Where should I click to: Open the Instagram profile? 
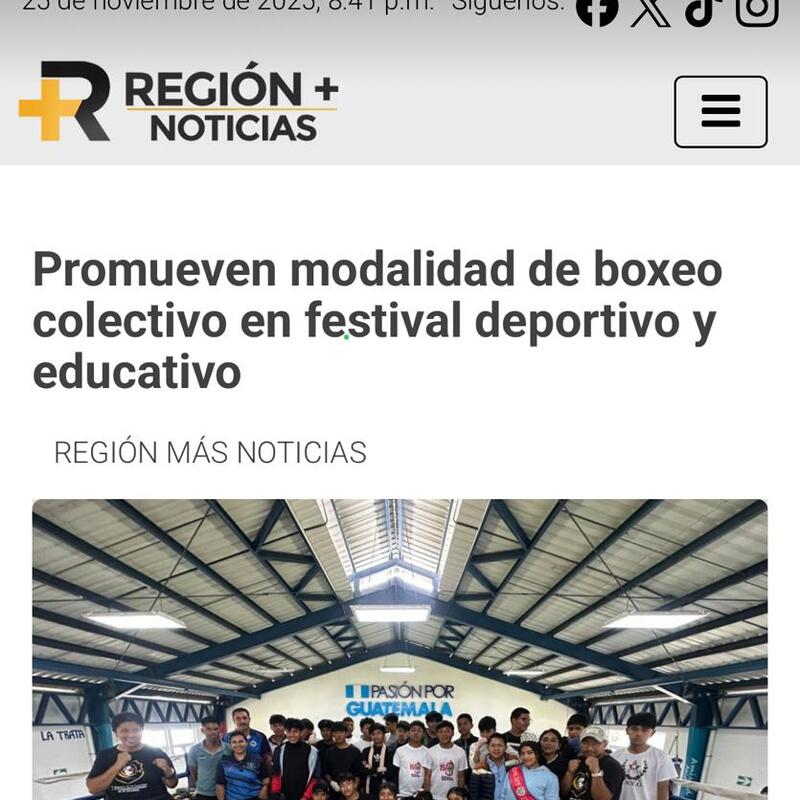pyautogui.click(x=757, y=9)
